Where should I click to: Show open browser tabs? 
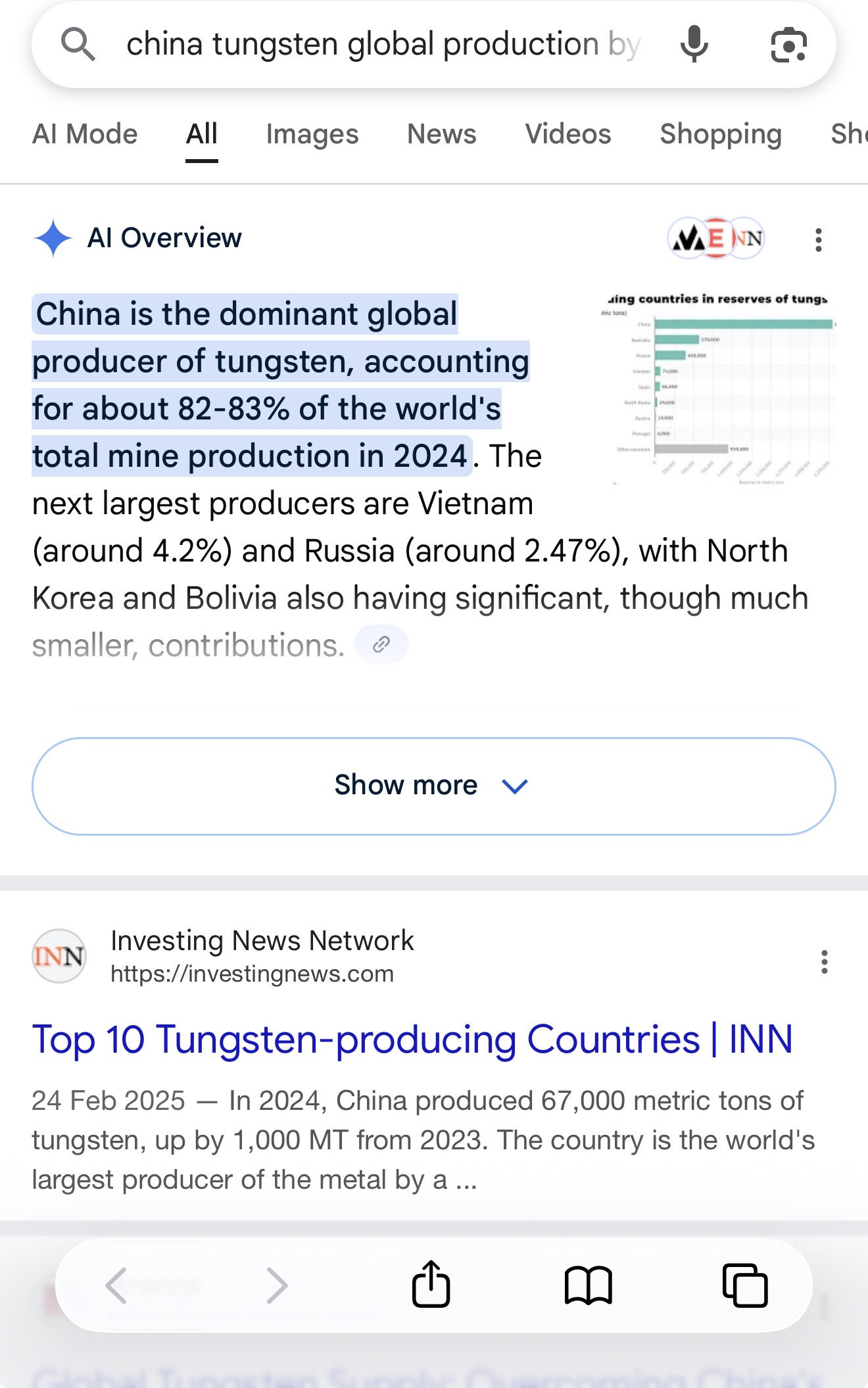click(x=745, y=1285)
